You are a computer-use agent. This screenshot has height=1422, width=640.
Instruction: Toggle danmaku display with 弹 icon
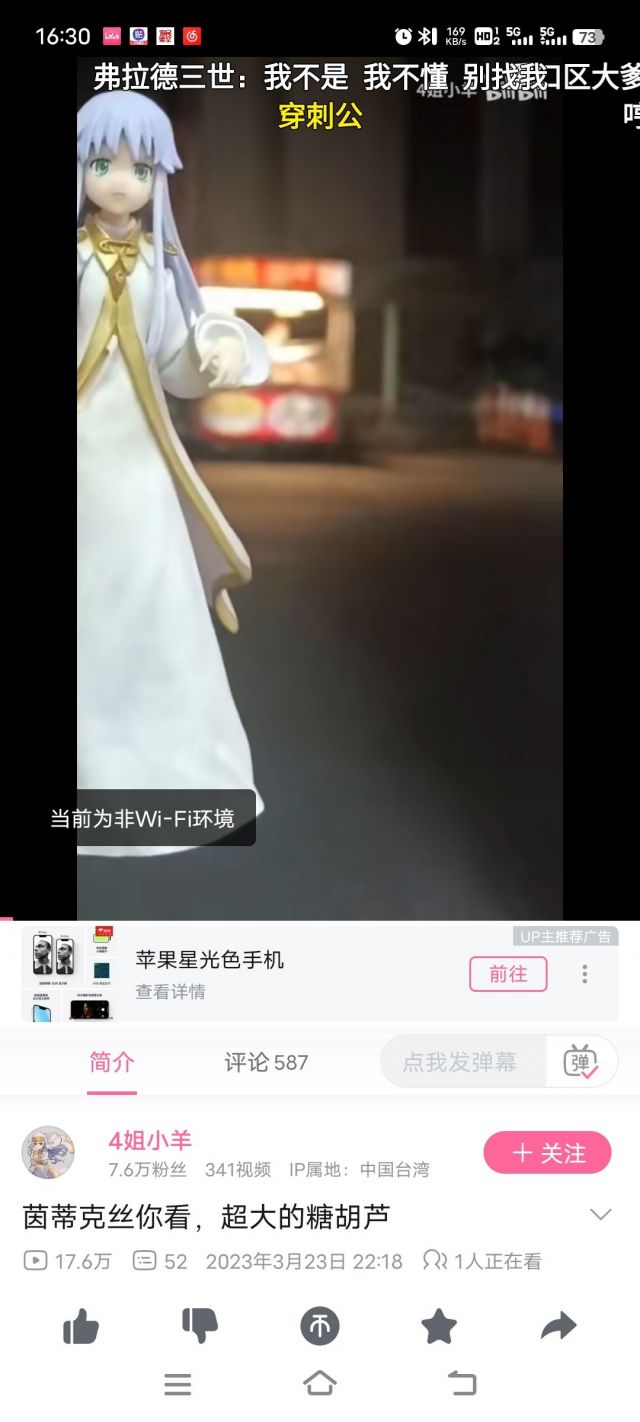(581, 1062)
